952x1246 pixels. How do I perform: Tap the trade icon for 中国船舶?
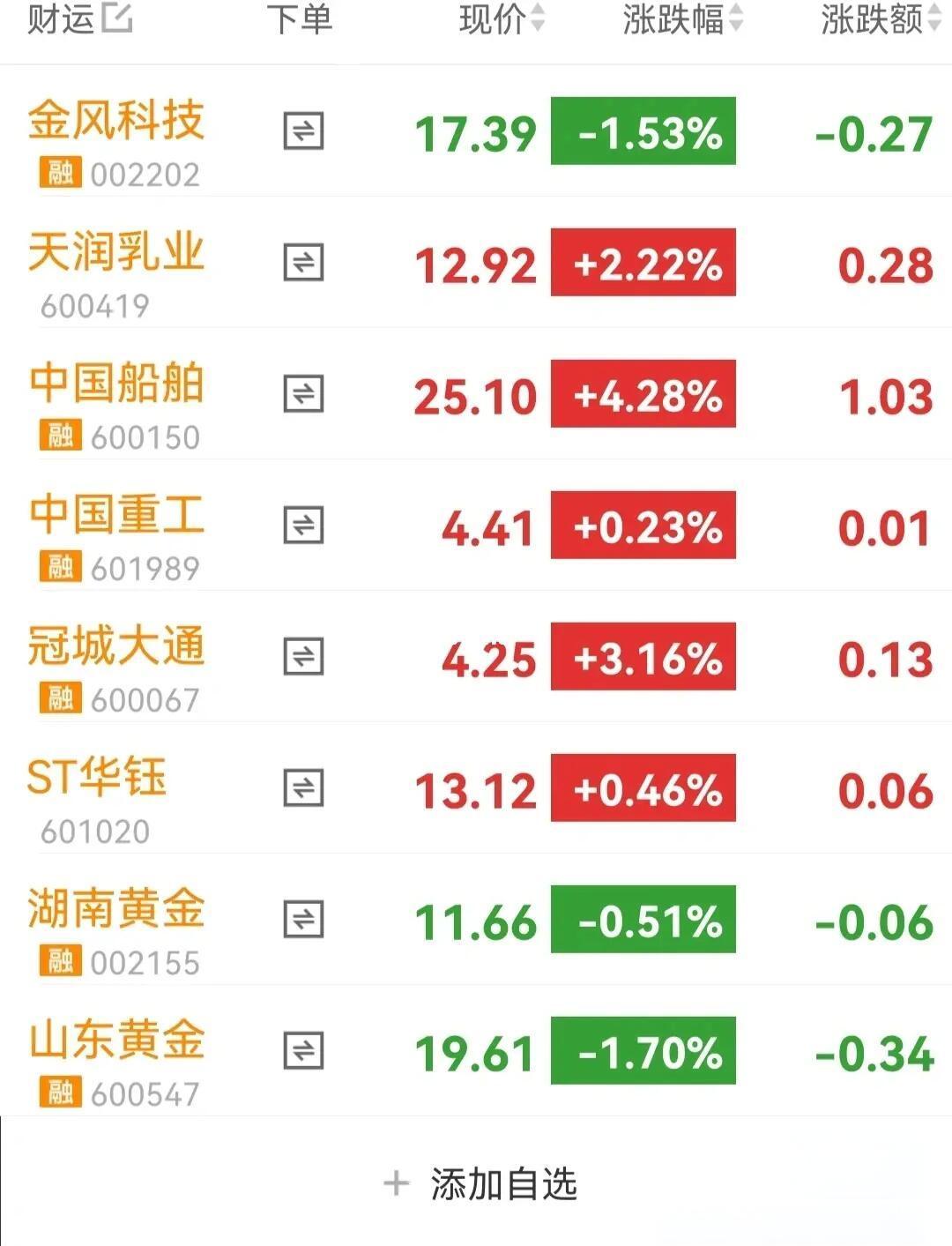click(x=303, y=394)
